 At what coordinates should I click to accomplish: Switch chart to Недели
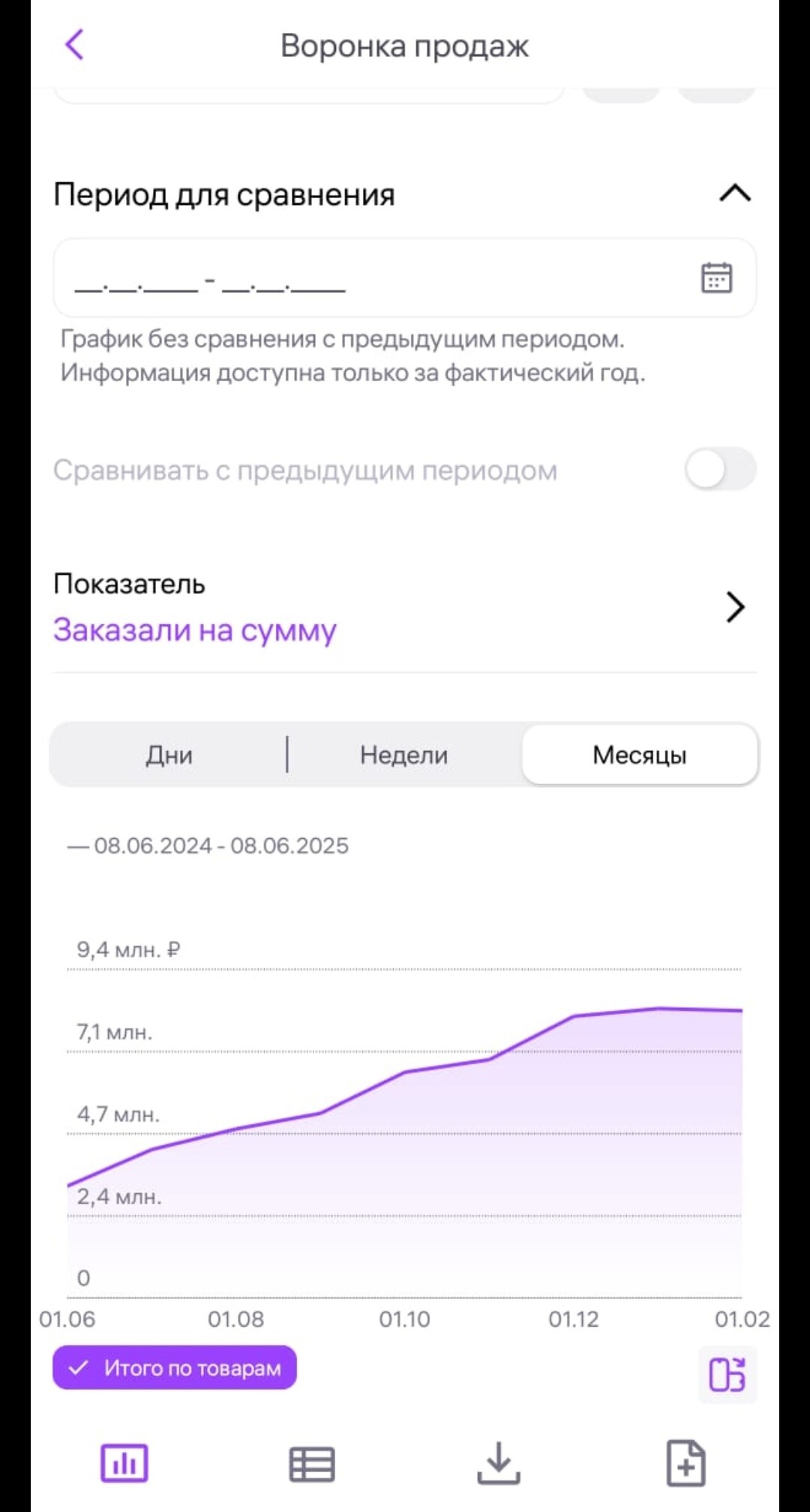[403, 755]
